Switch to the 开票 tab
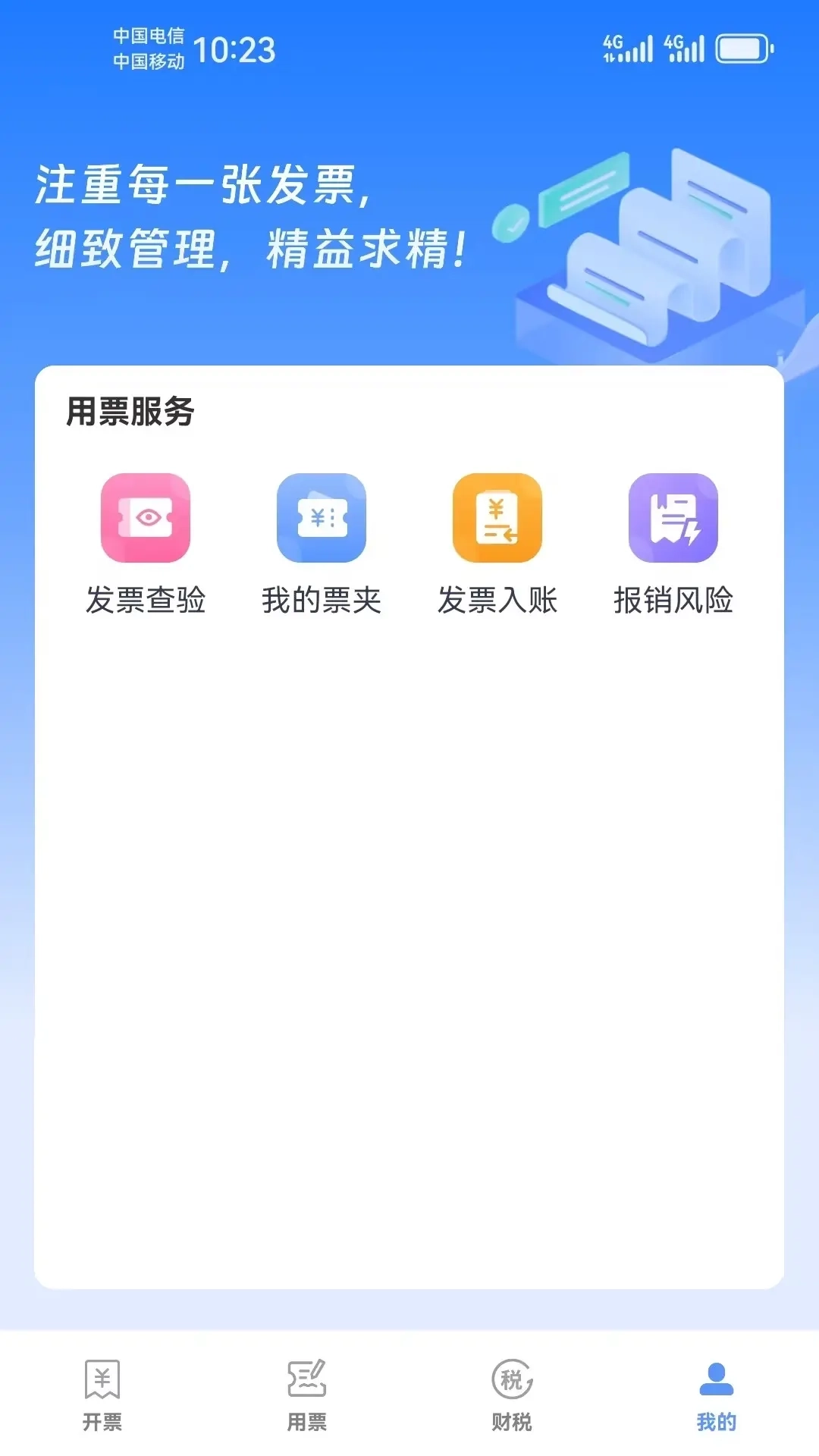The height and width of the screenshot is (1456, 819). [102, 1399]
